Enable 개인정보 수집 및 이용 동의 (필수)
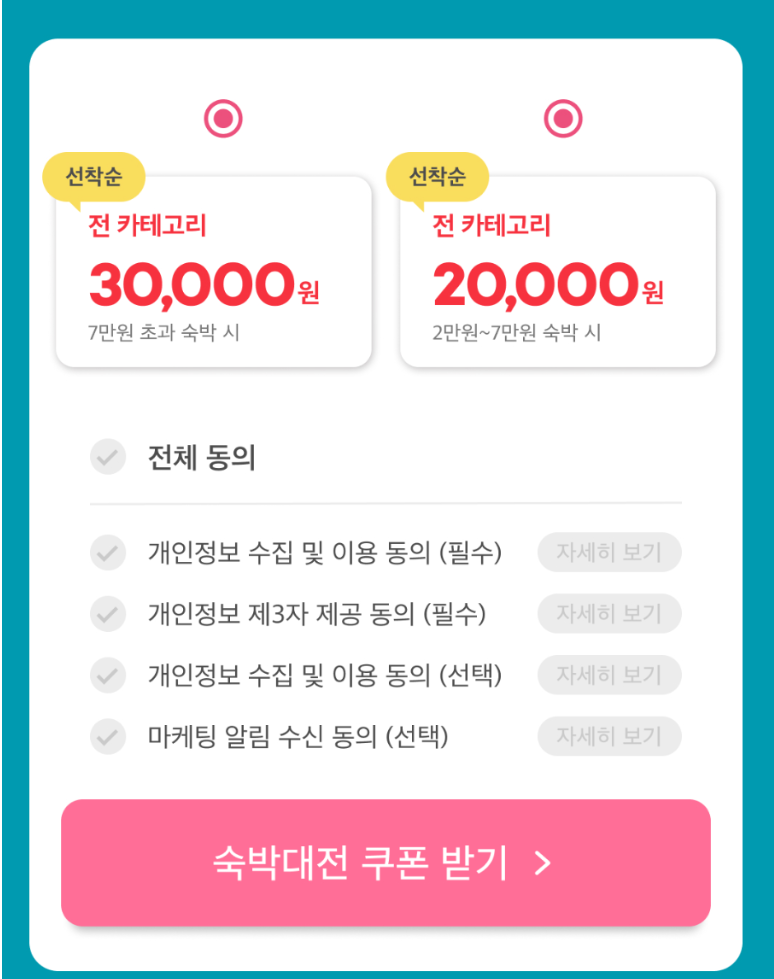The height and width of the screenshot is (979, 774). click(108, 553)
